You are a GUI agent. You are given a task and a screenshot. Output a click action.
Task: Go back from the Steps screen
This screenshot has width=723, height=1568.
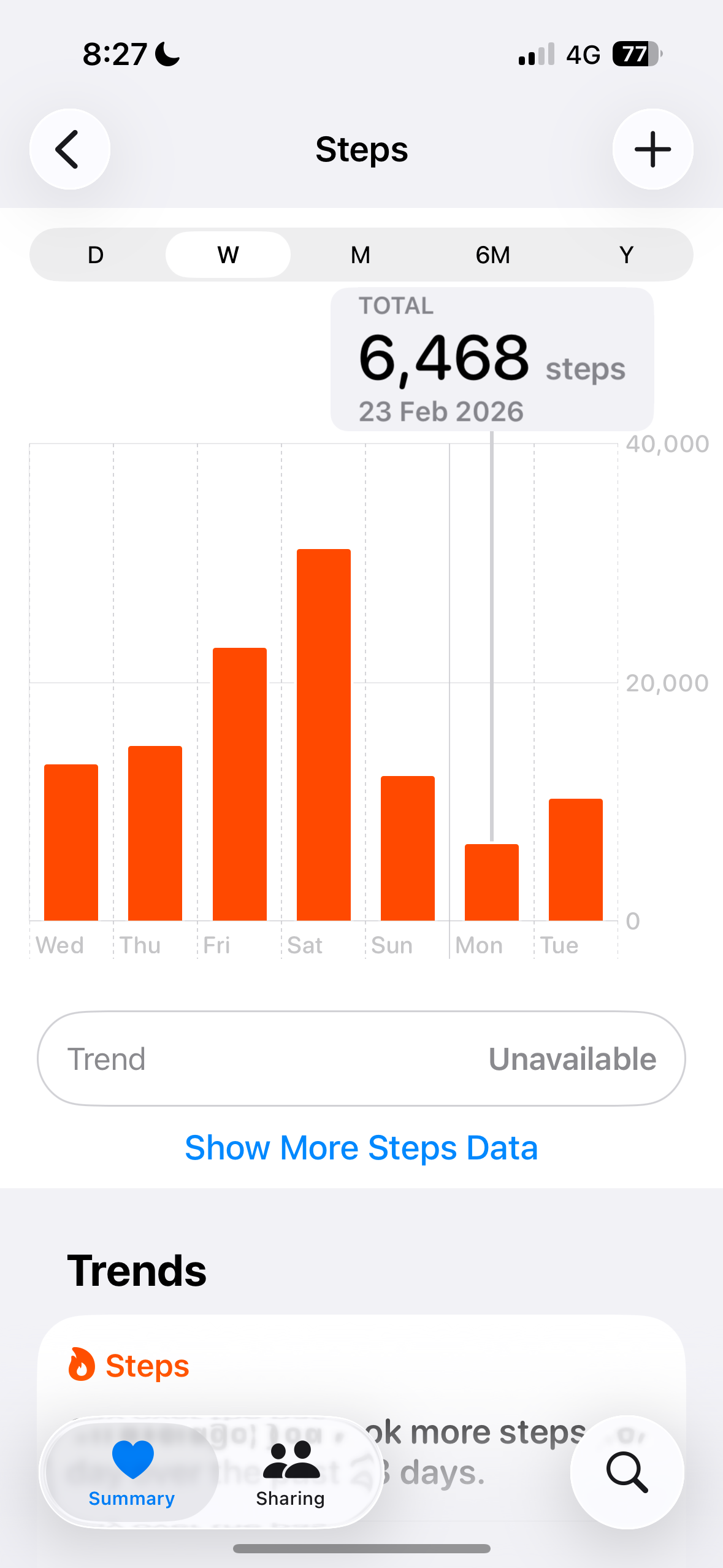pyautogui.click(x=69, y=149)
